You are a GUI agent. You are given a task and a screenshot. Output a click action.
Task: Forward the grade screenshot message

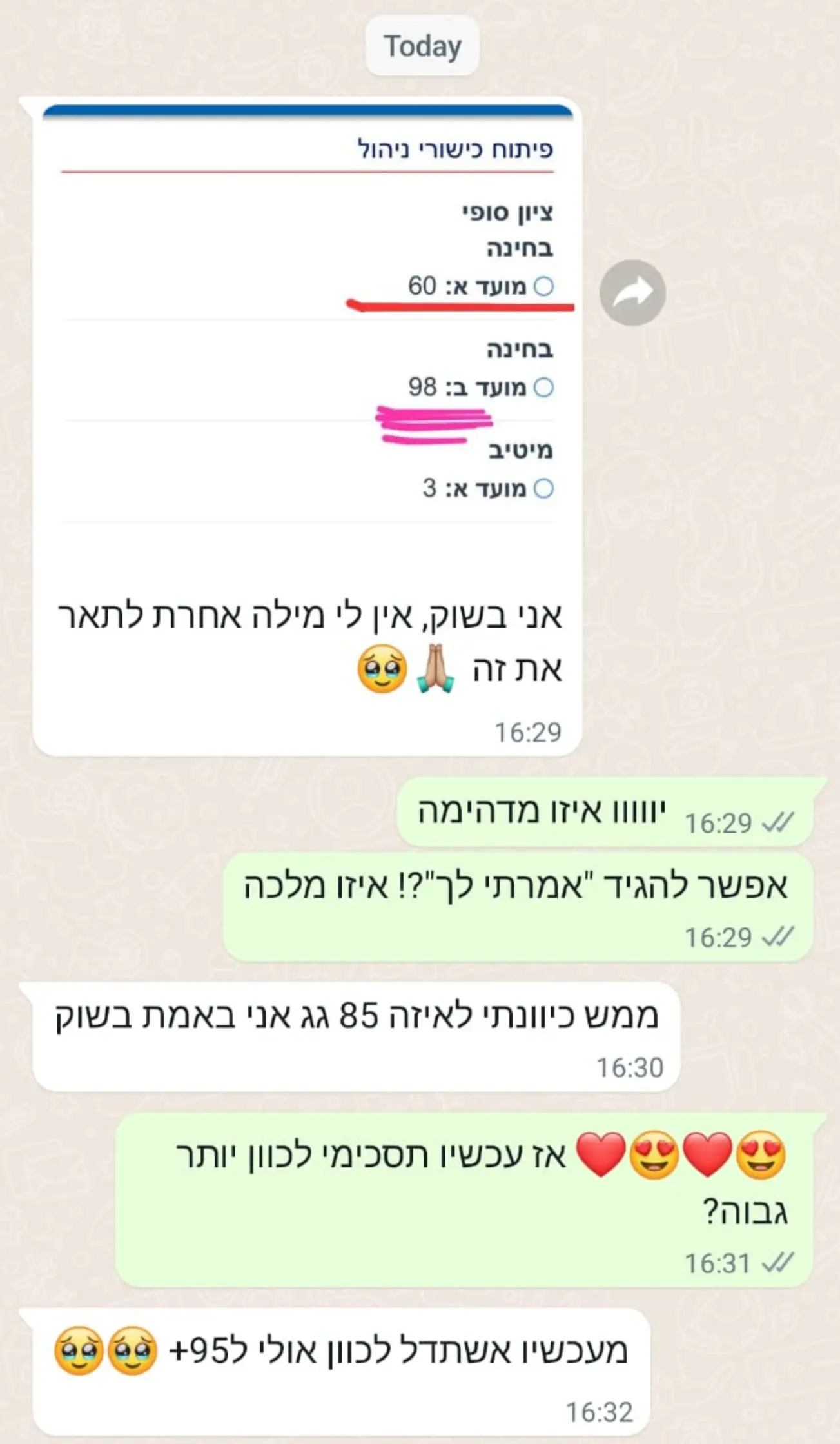coord(632,292)
